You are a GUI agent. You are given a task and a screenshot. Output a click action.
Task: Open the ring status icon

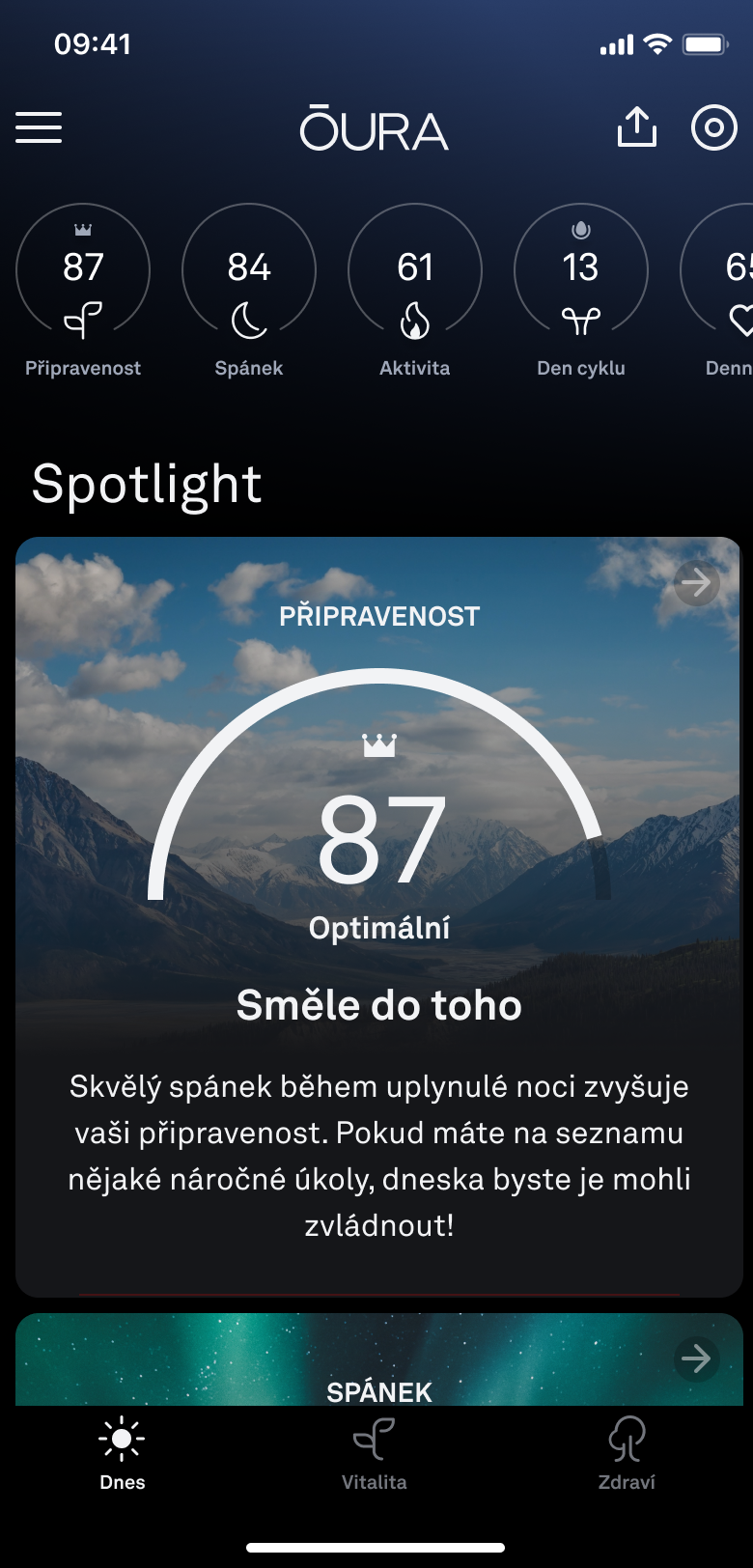pos(713,127)
